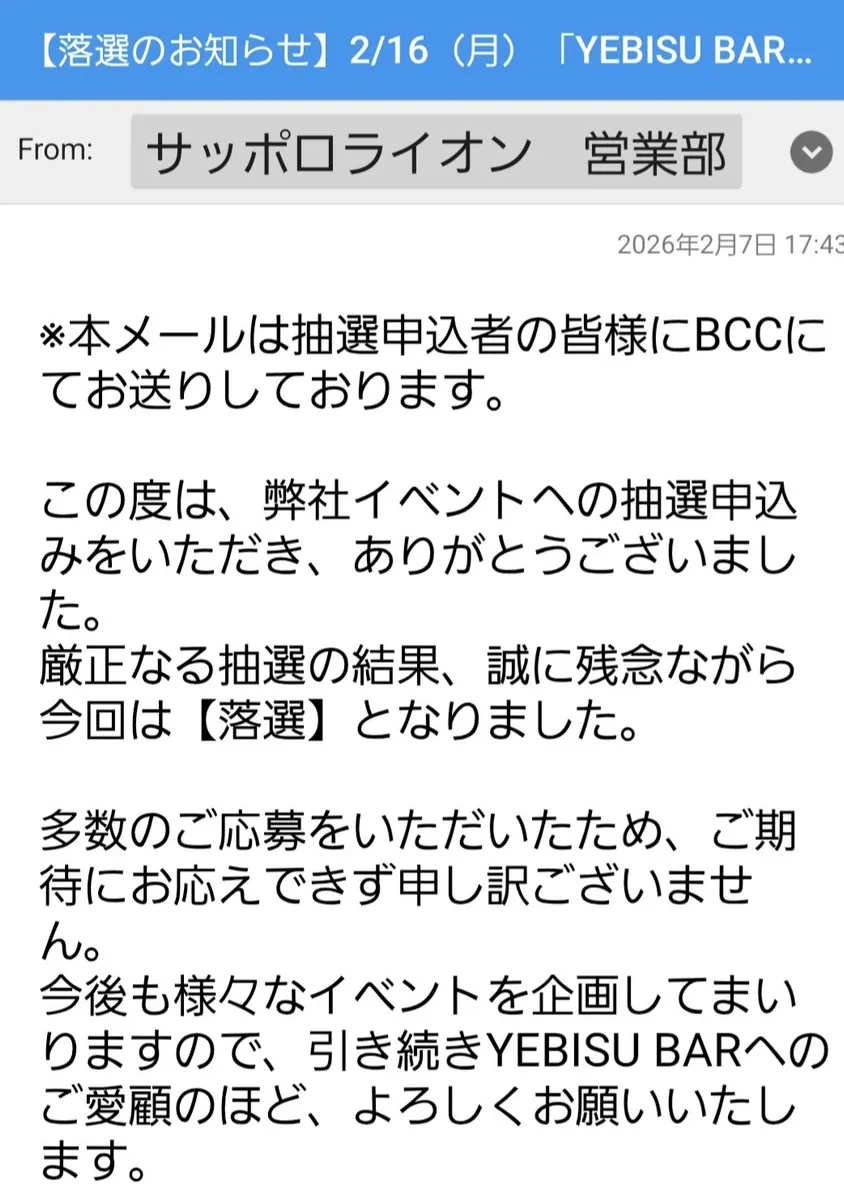Expand sender details with the chevron icon
The image size is (844, 1200).
pyautogui.click(x=811, y=153)
